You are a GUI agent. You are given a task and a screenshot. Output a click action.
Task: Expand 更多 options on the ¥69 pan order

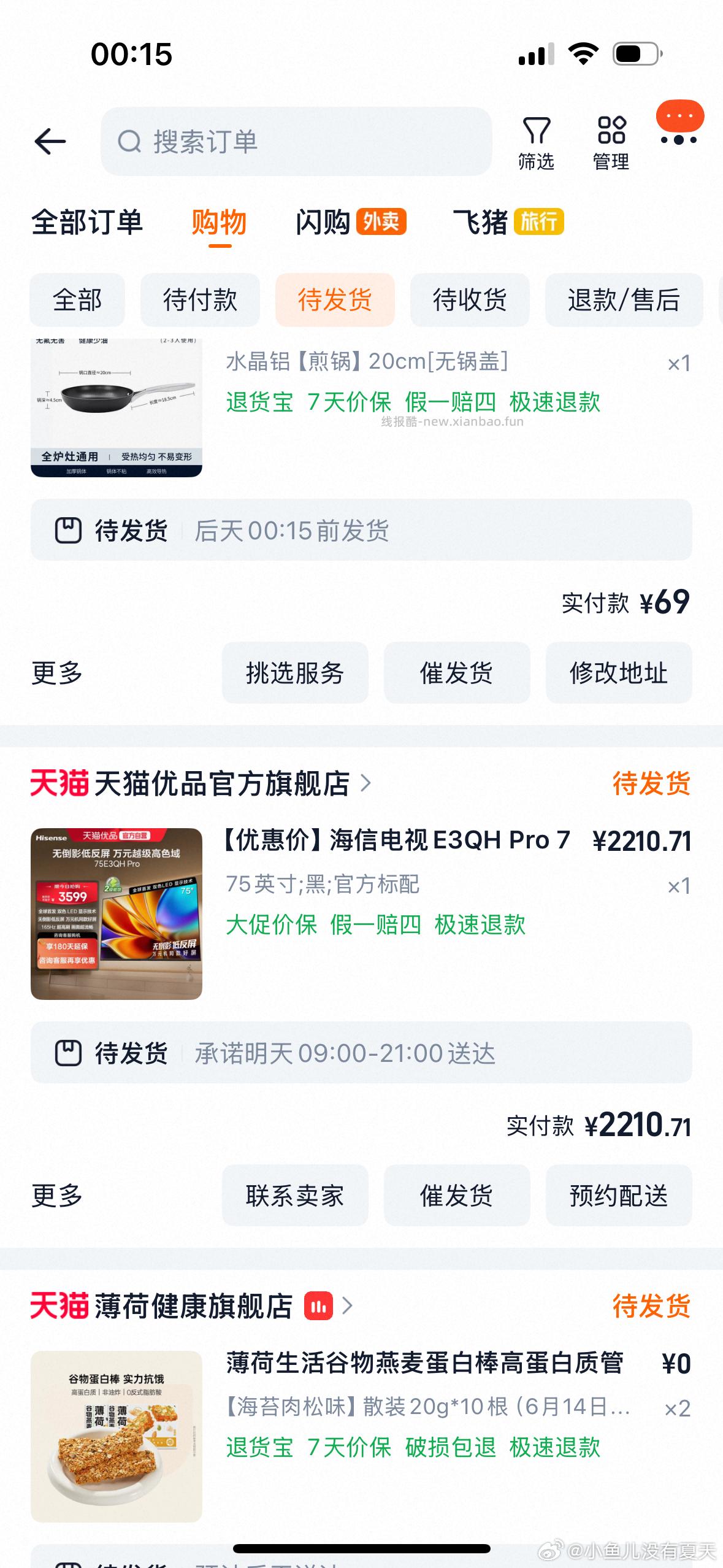click(56, 672)
